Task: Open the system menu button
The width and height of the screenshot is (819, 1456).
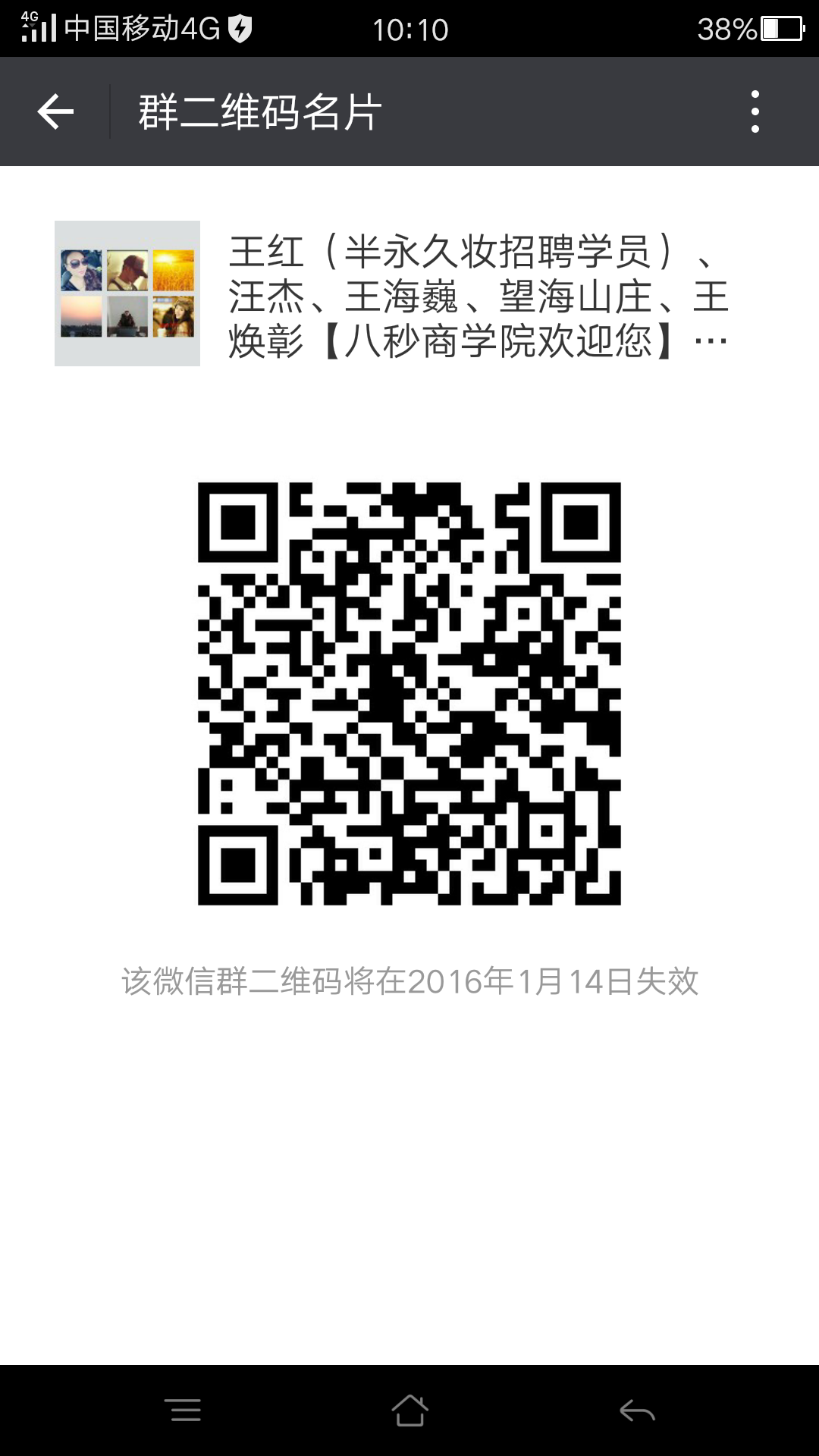Action: click(x=183, y=1410)
